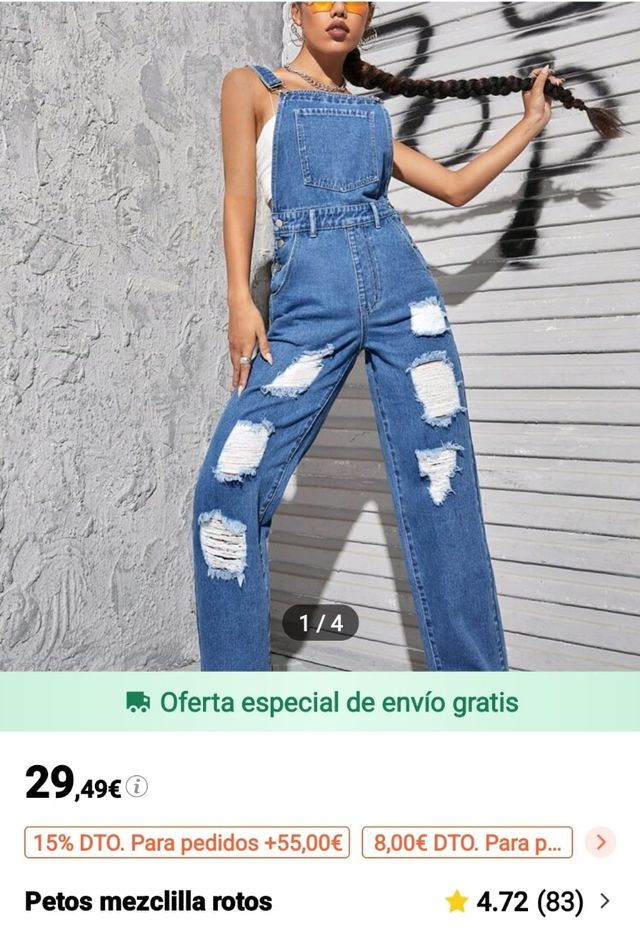The width and height of the screenshot is (640, 933).
Task: Select the 8,00€ DTO coupon chip
Action: [x=467, y=843]
